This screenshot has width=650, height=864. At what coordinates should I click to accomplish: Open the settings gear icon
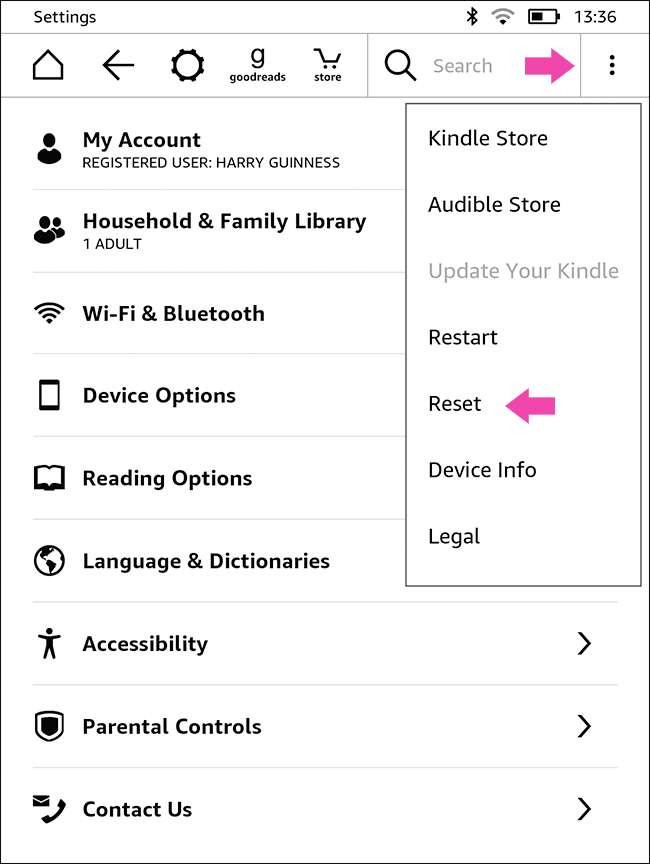pyautogui.click(x=187, y=66)
